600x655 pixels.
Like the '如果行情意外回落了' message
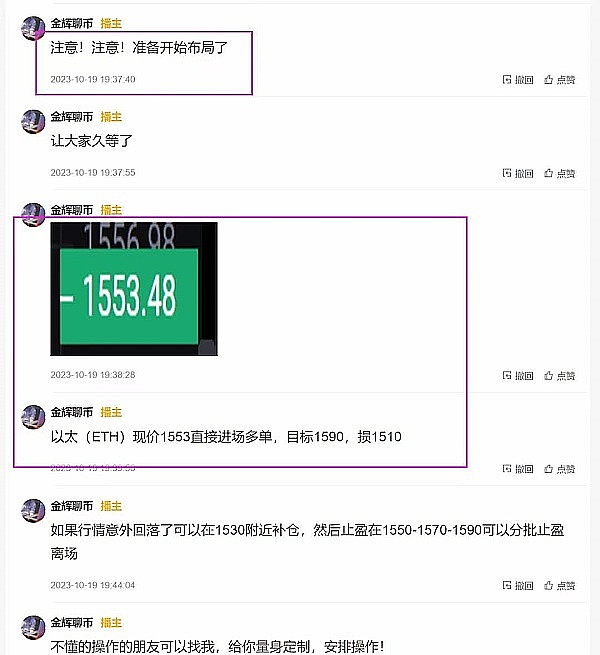coord(559,586)
